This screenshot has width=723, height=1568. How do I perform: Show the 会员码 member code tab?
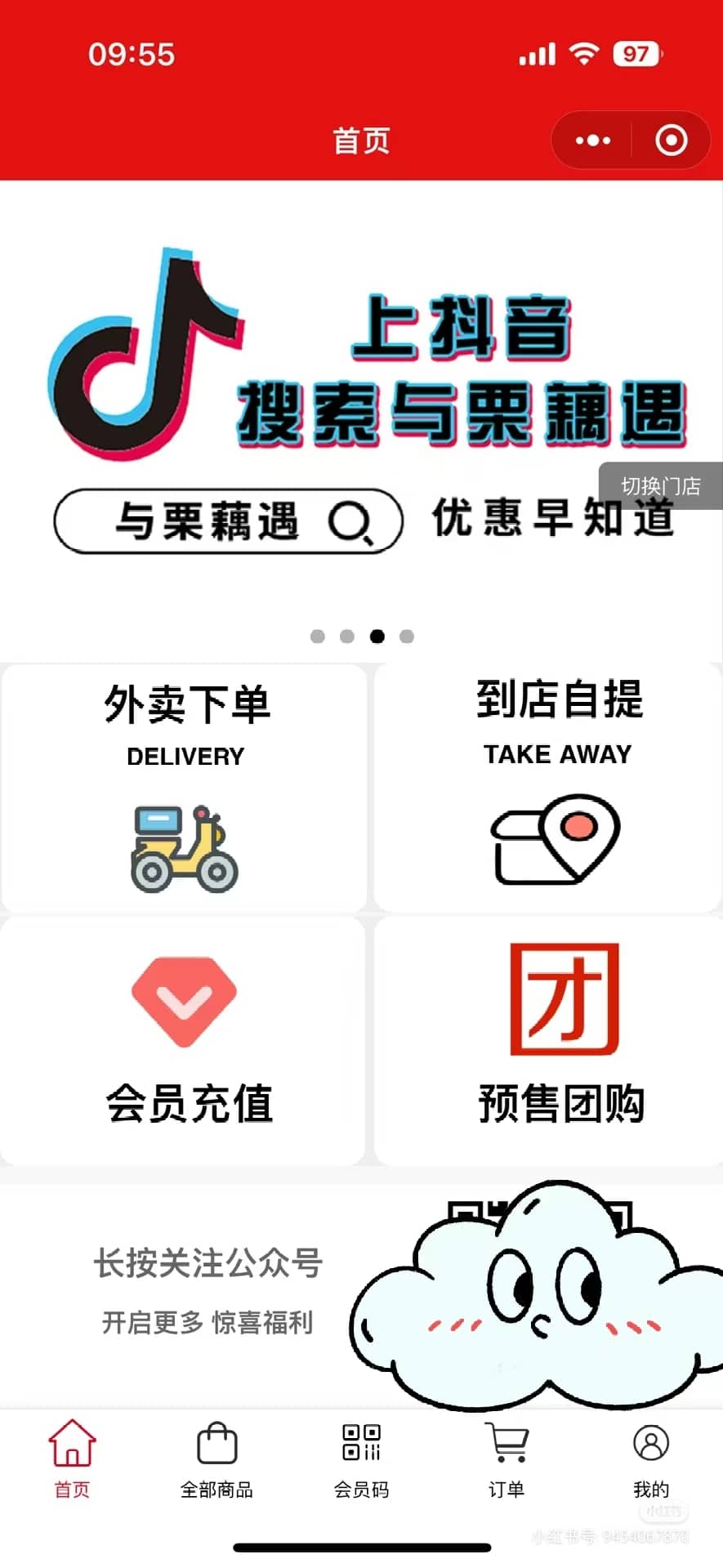point(361,1461)
